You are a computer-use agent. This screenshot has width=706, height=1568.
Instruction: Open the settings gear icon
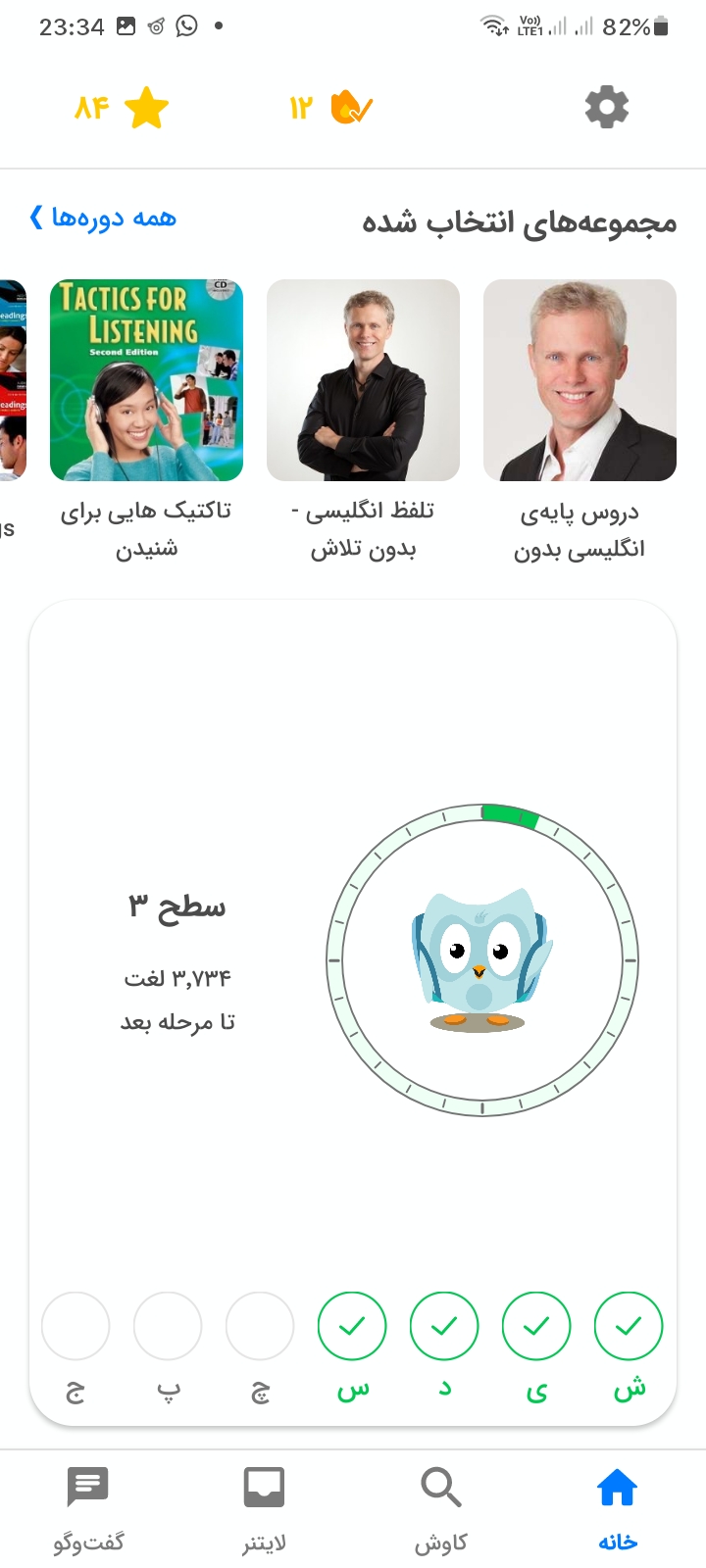point(606,107)
